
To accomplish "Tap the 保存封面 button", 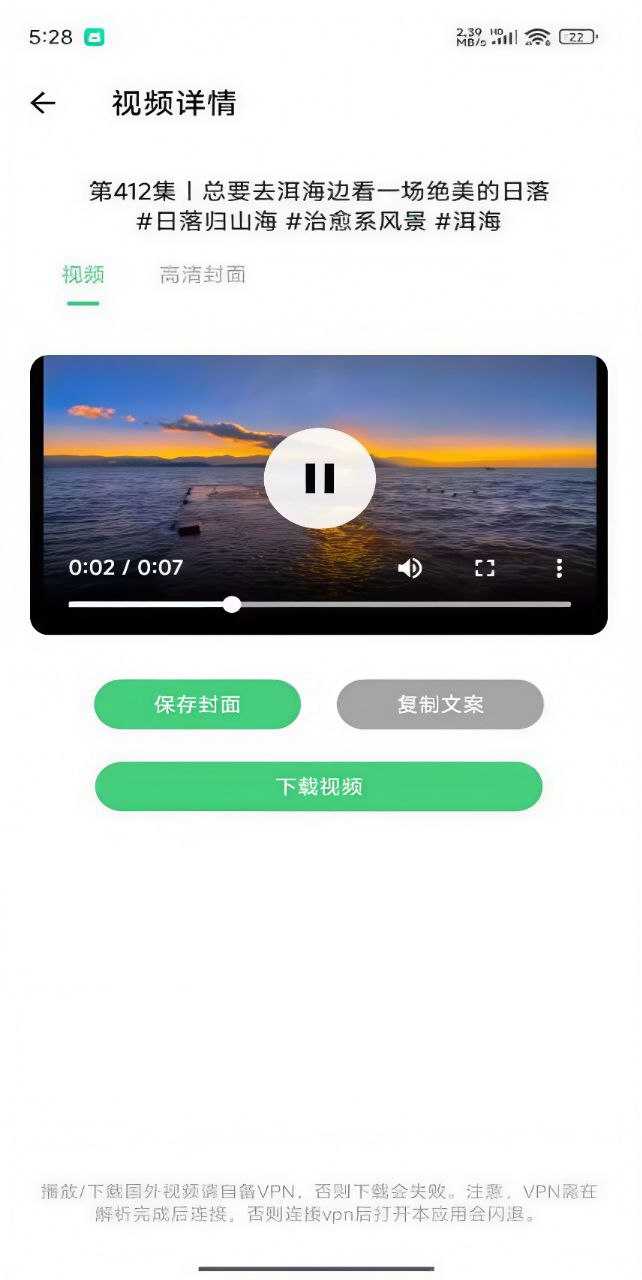I will [x=197, y=704].
